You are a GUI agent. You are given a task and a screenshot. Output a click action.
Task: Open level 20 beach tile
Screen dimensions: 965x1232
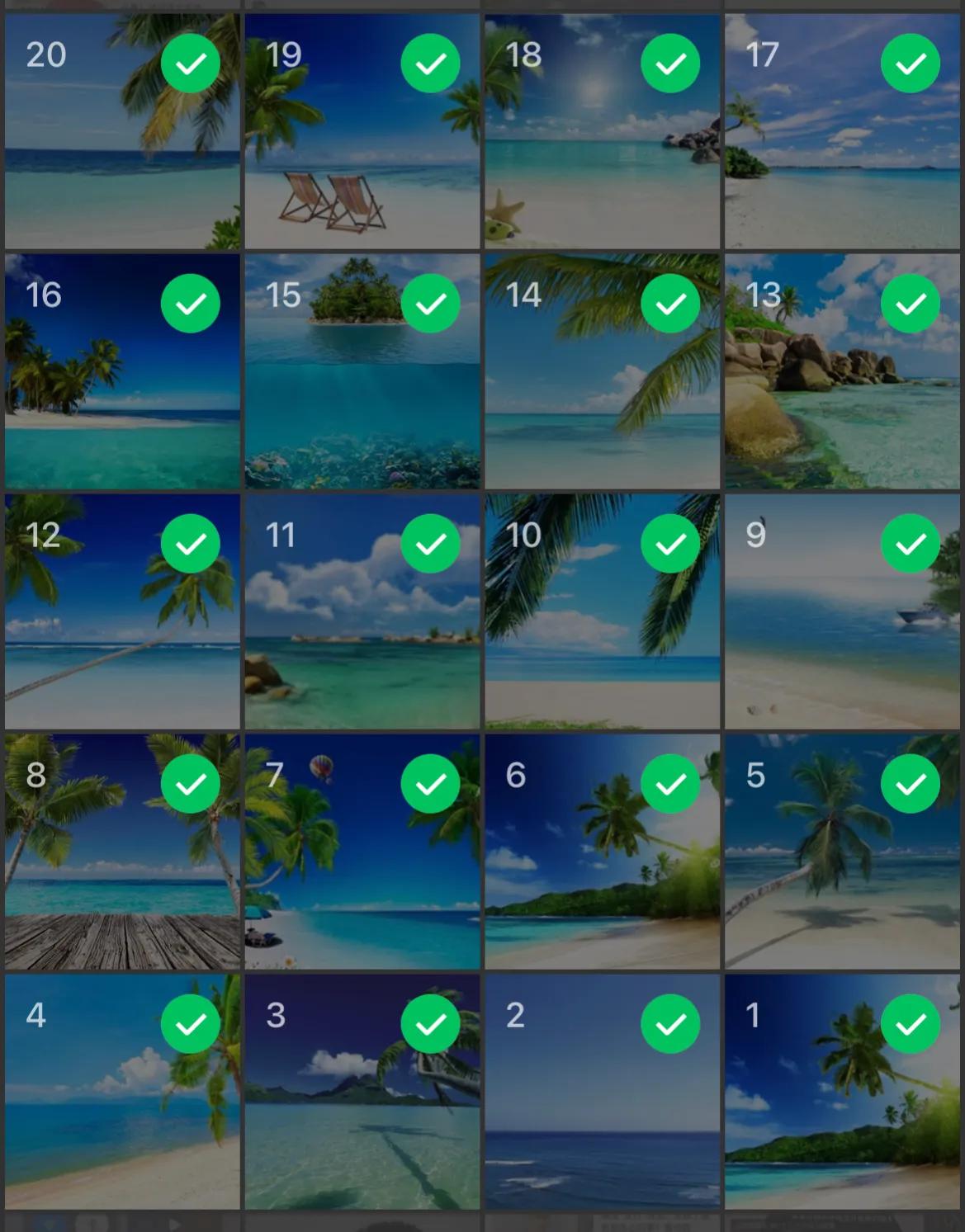[x=122, y=131]
